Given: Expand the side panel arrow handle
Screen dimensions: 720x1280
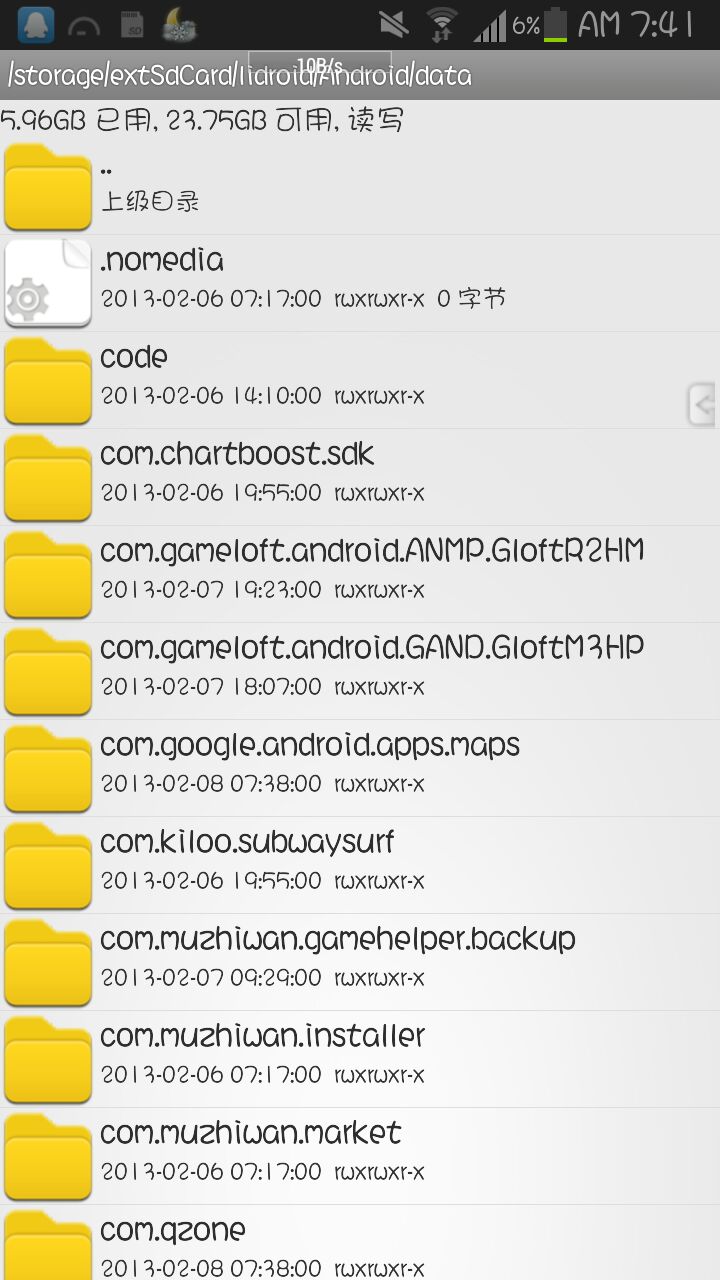Looking at the screenshot, I should coord(703,405).
